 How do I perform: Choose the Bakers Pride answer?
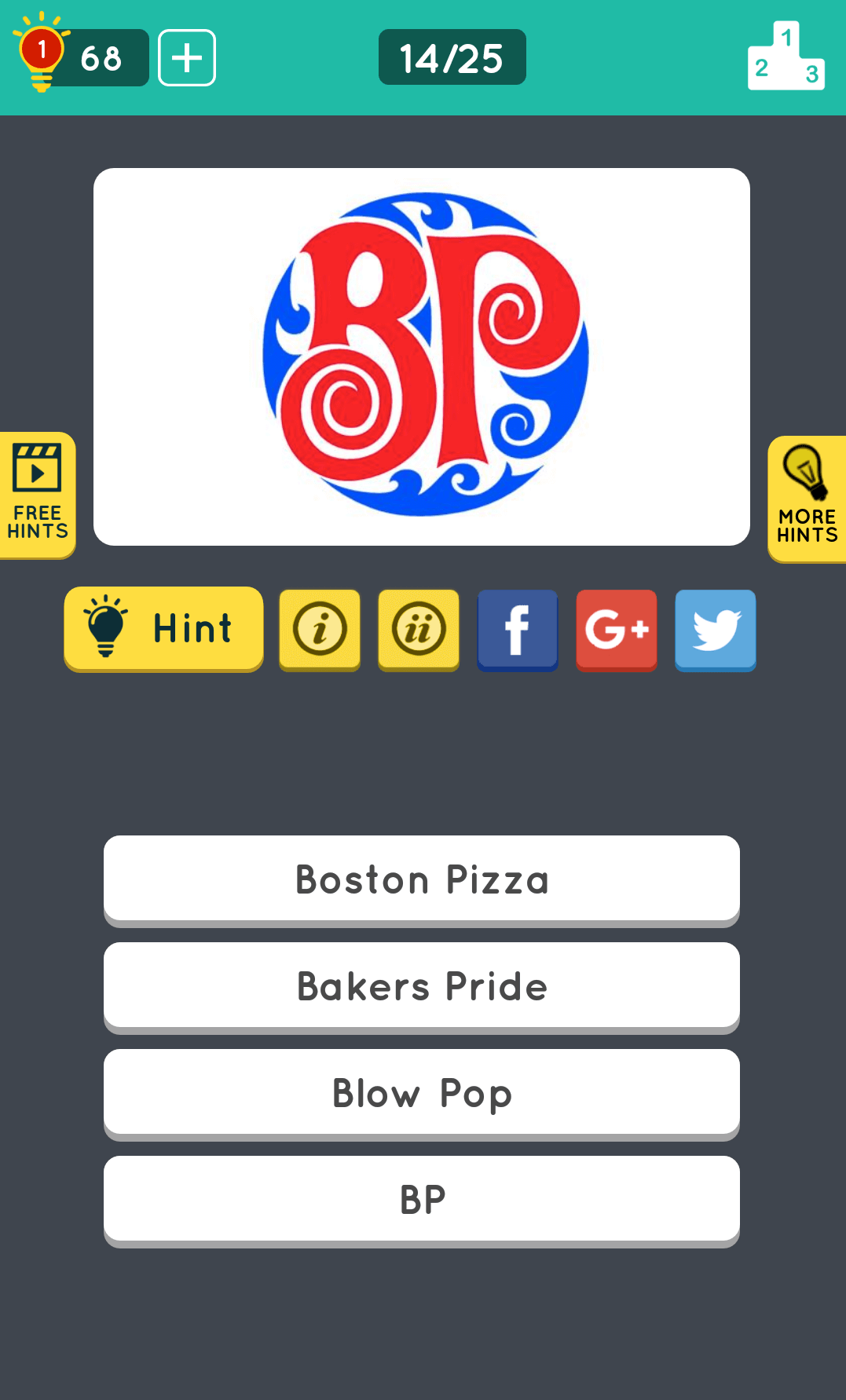(x=422, y=987)
